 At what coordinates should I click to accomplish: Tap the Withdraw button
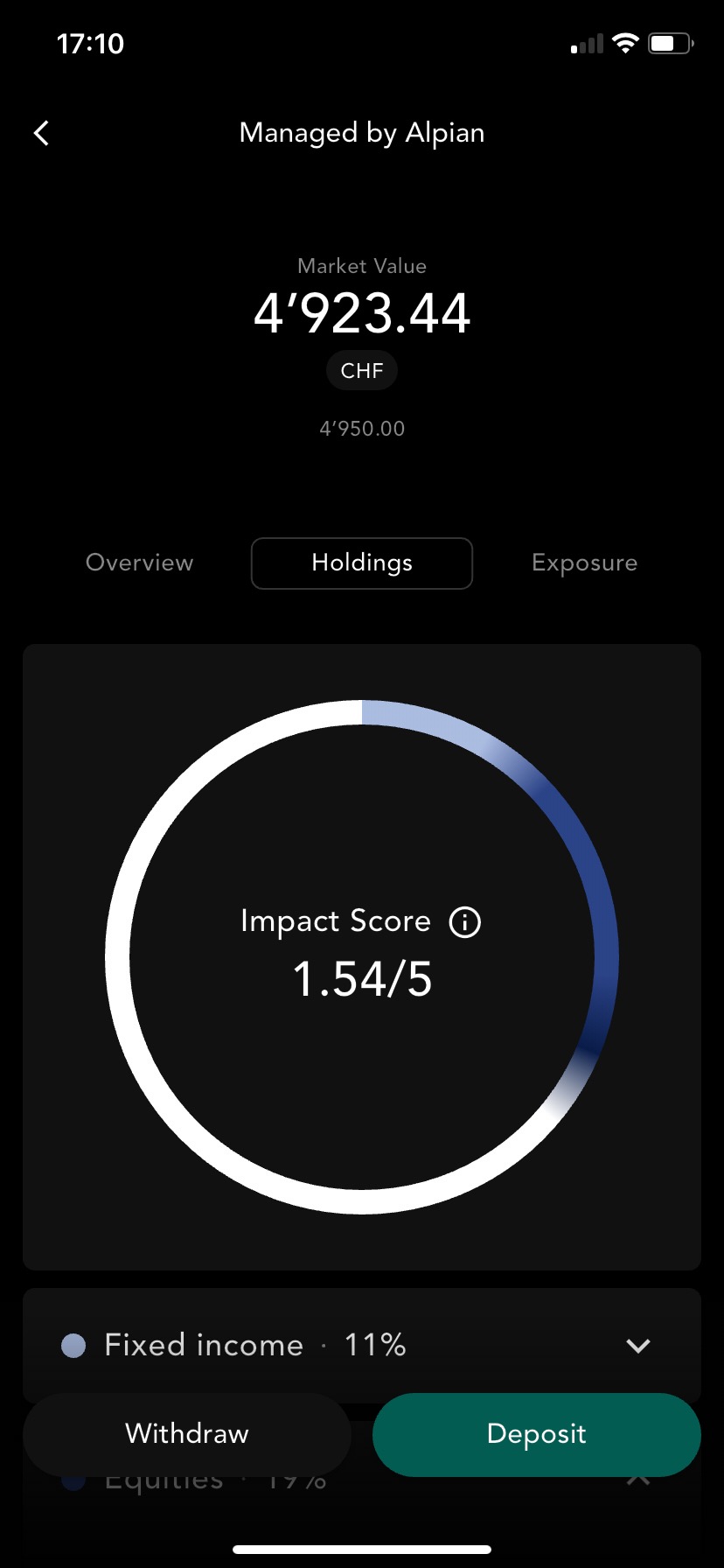[187, 1434]
